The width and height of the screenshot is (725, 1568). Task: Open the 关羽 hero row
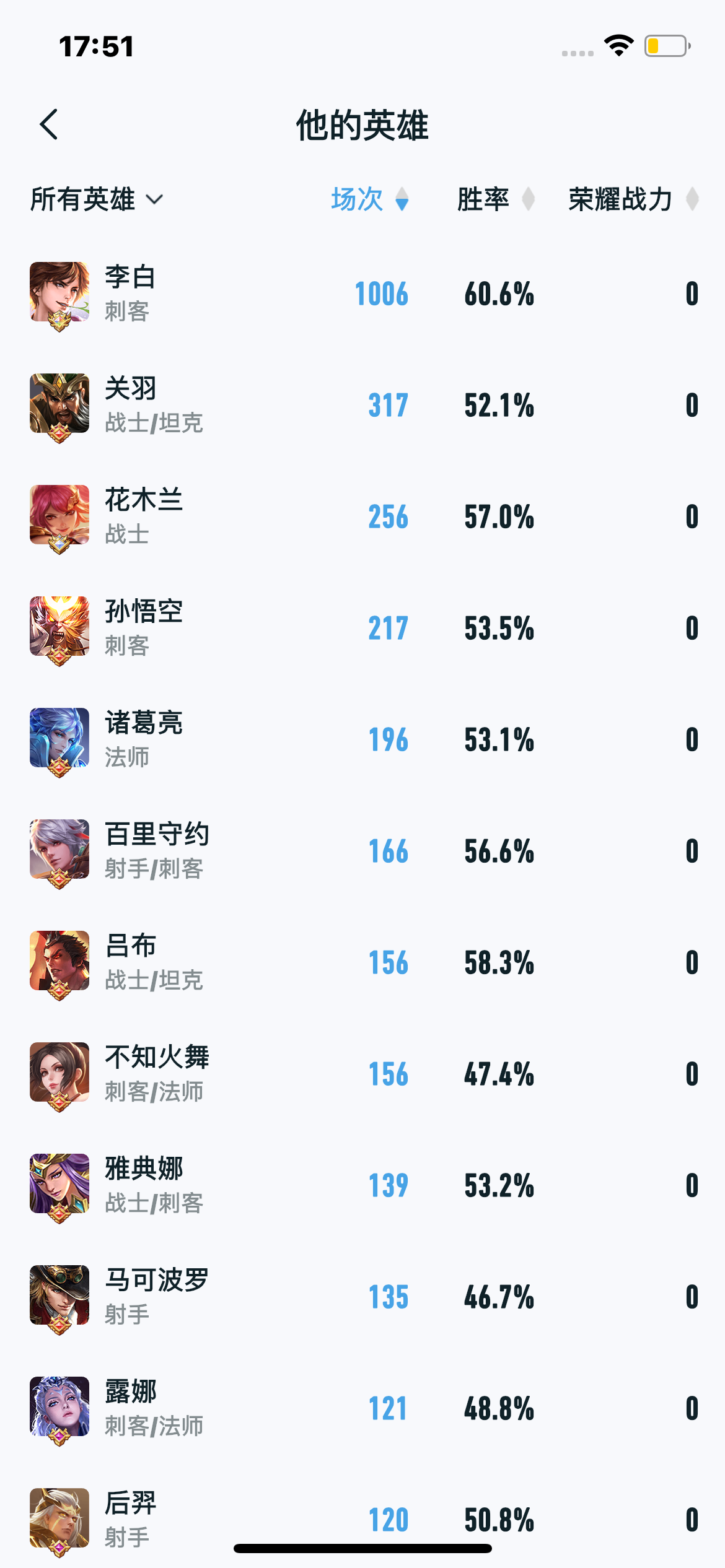point(362,406)
